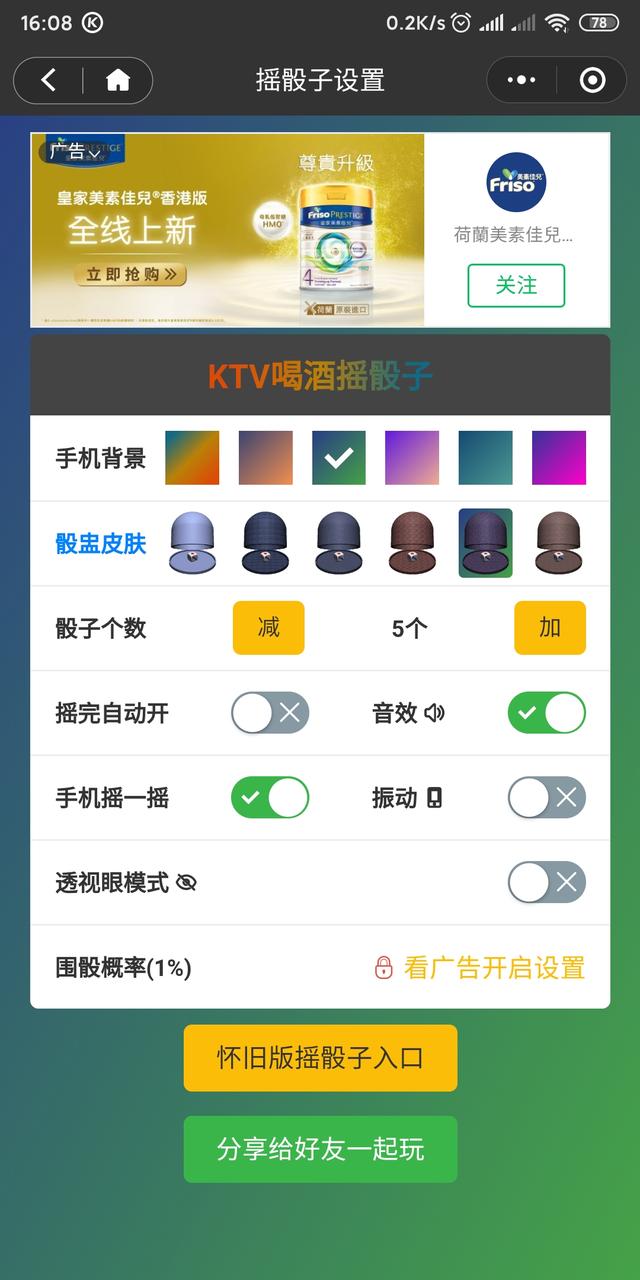Decrease dice count with 减

pos(268,628)
